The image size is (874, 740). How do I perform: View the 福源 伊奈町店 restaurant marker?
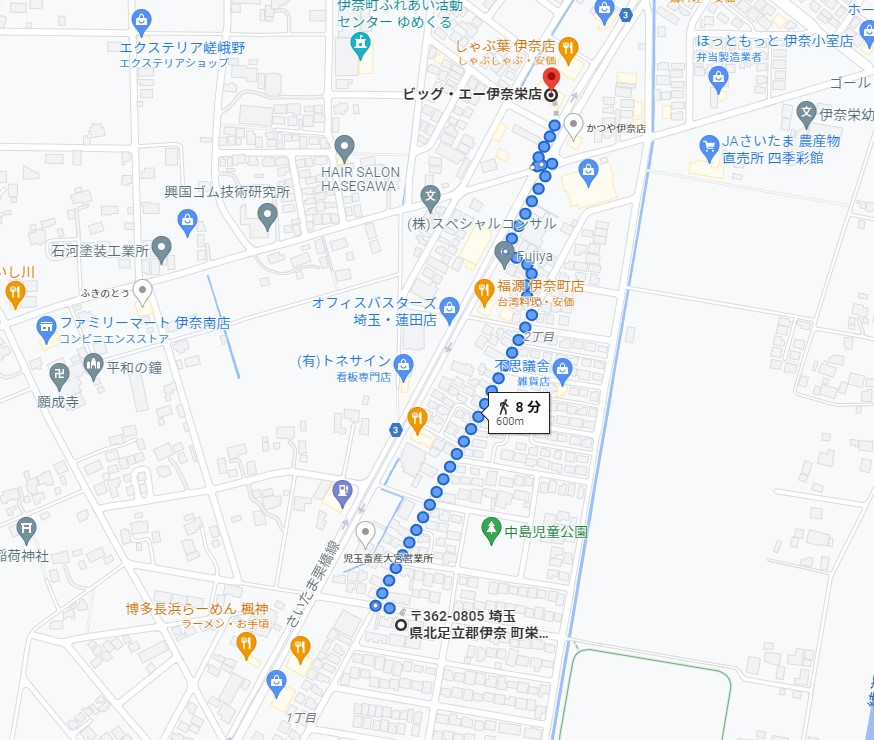click(478, 287)
